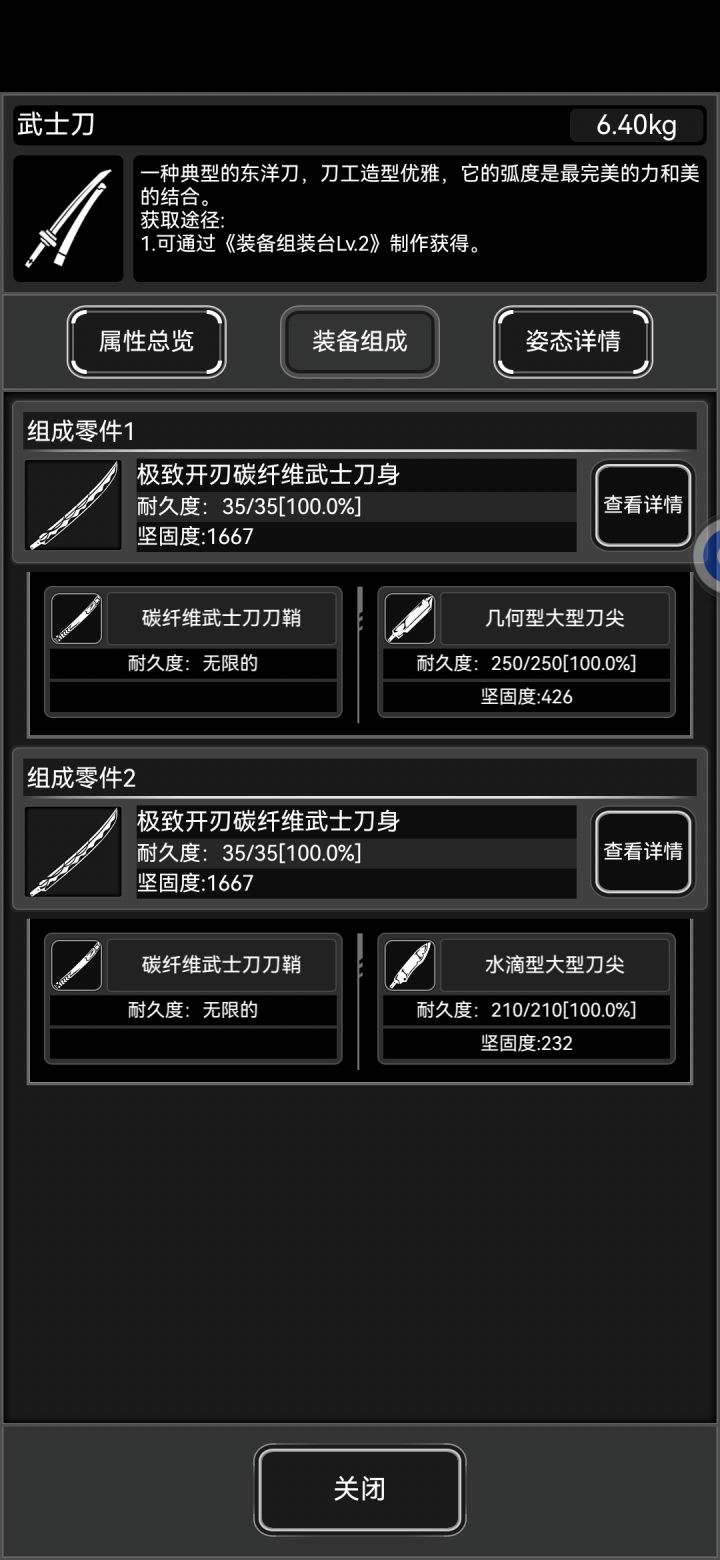
Task: Switch to the 属性总览 tab
Action: [146, 342]
